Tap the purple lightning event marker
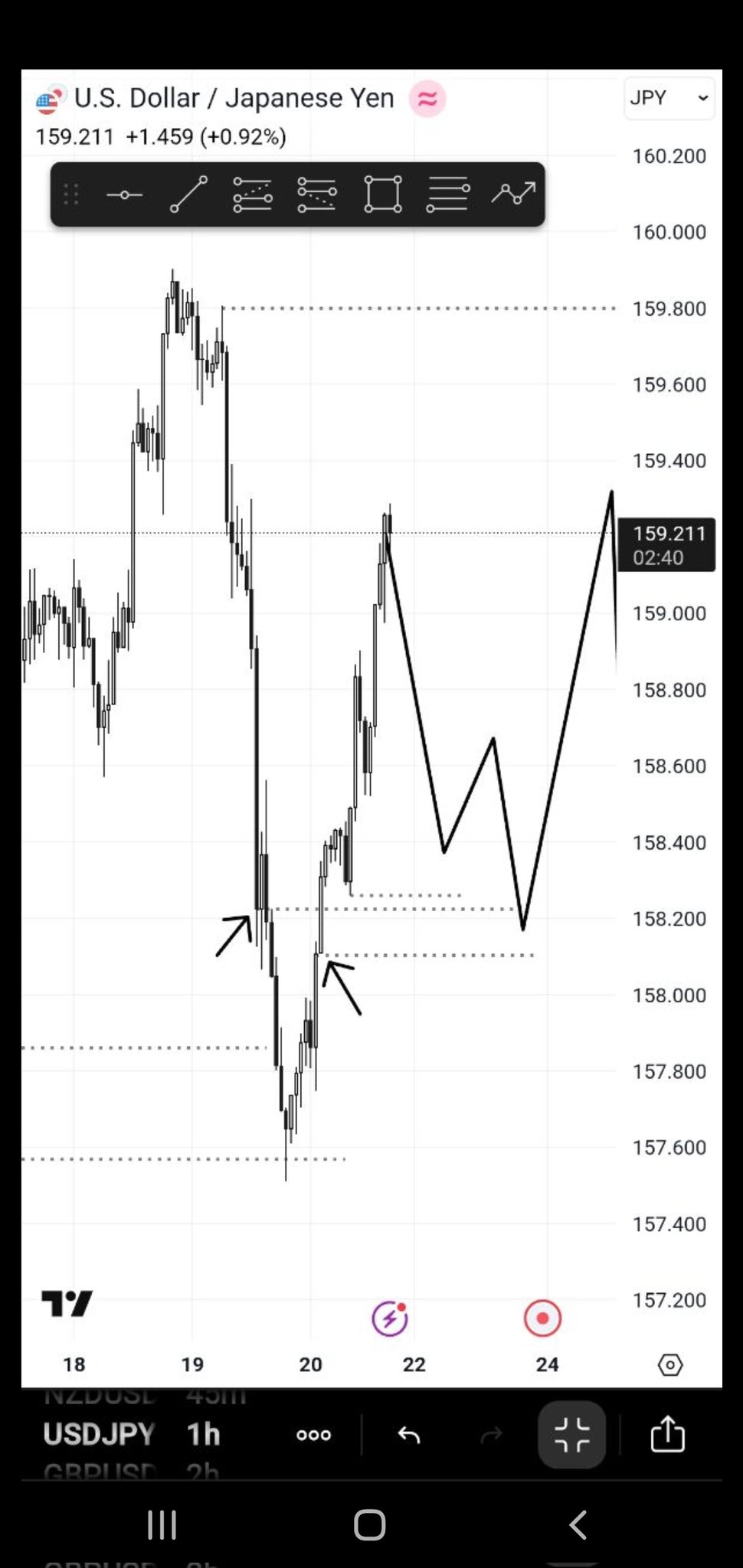743x1568 pixels. 390,1318
